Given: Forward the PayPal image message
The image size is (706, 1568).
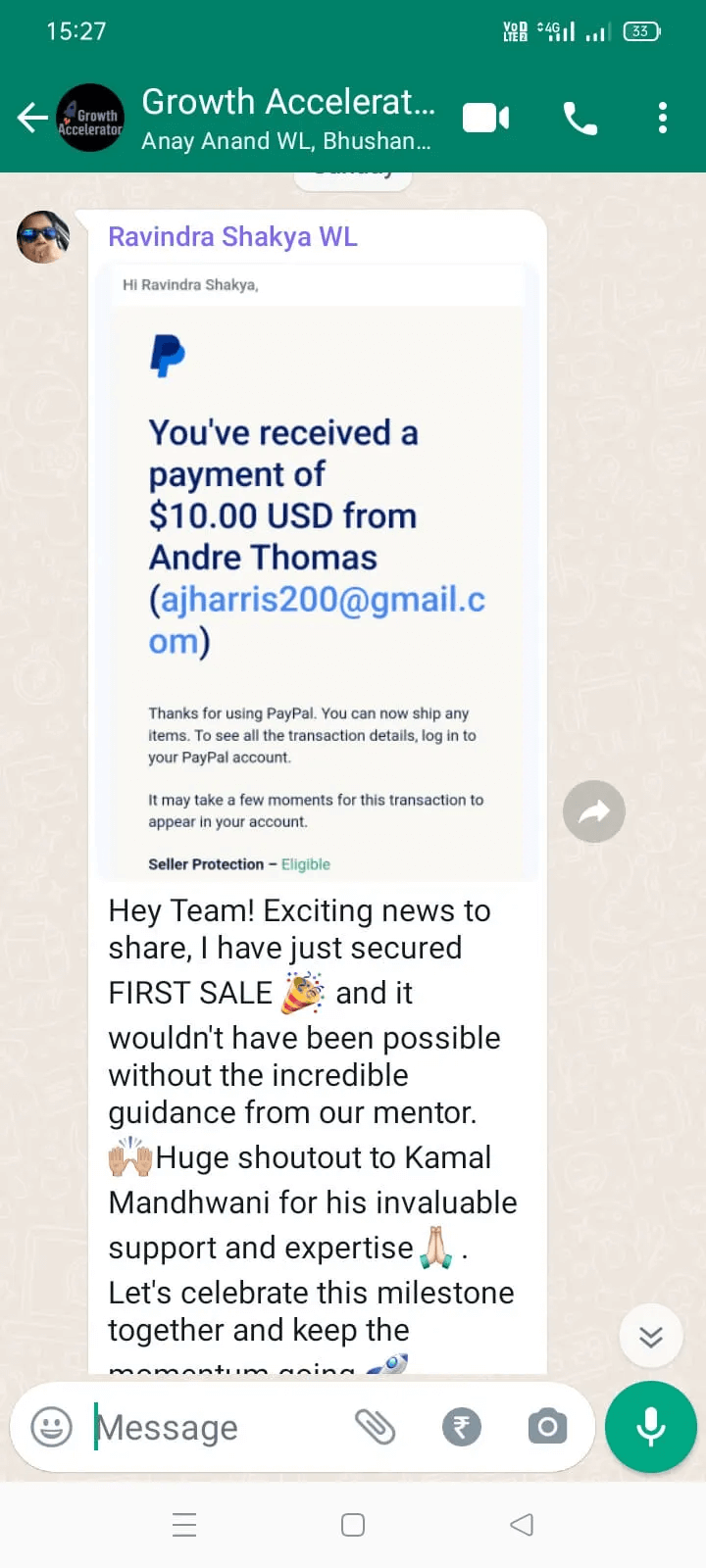Looking at the screenshot, I should [x=594, y=811].
